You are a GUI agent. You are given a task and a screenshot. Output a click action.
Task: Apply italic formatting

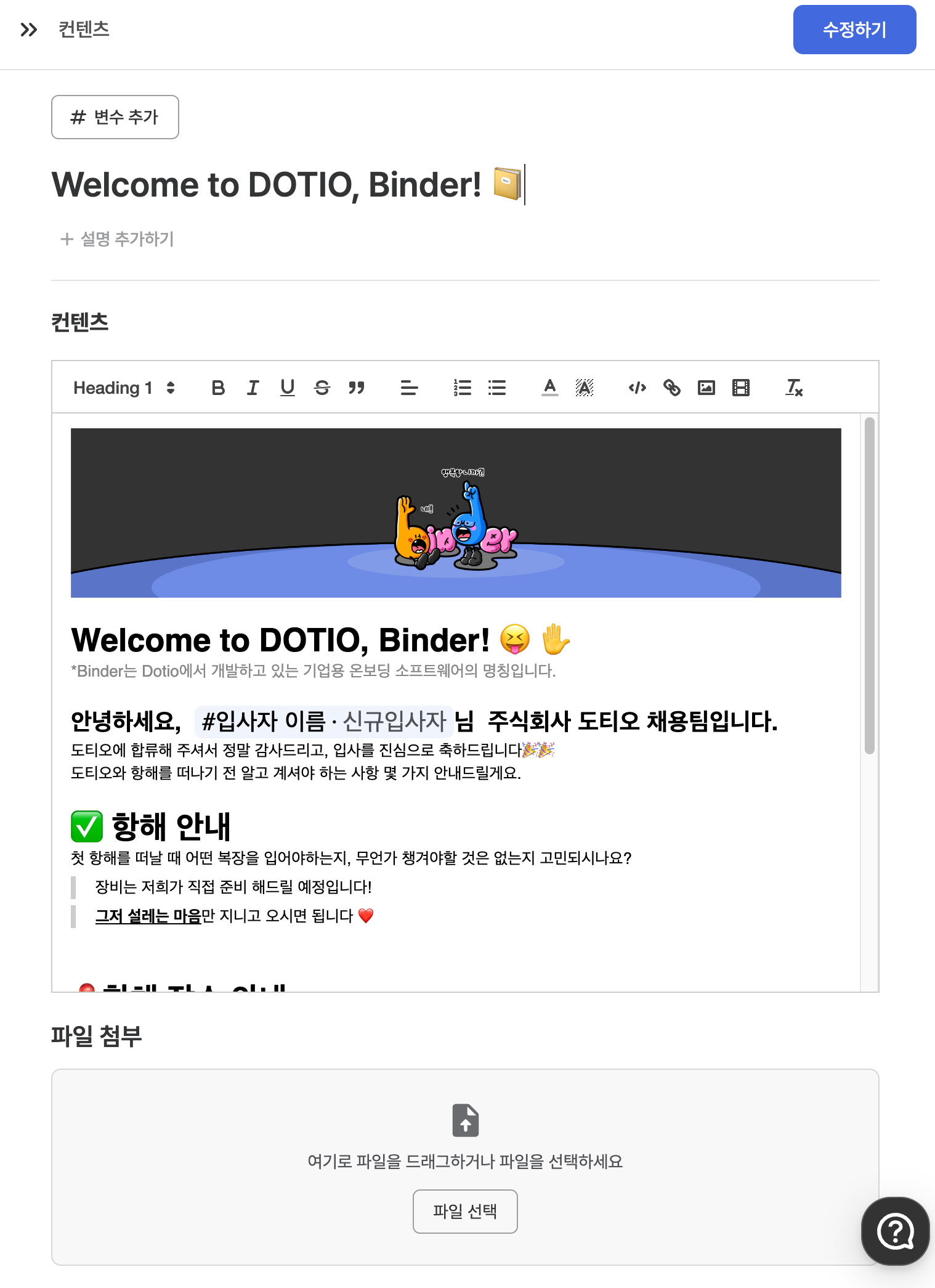[x=253, y=388]
